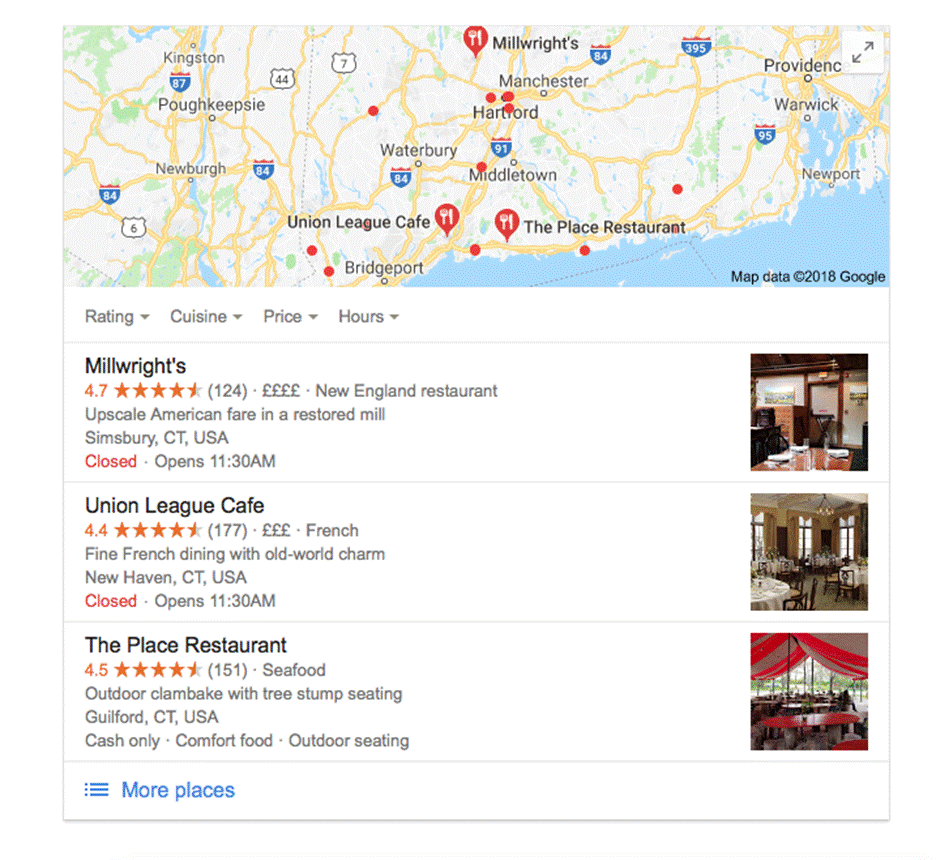
Task: Open the Cuisine filter dropdown
Action: point(205,316)
